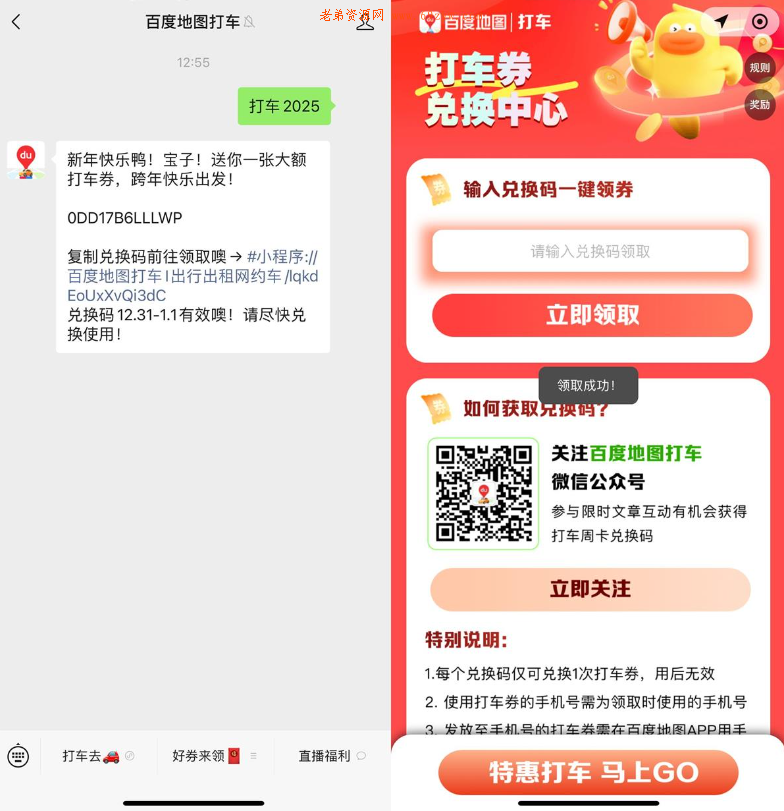Open the 奖励 page
This screenshot has width=784, height=811.
[760, 105]
